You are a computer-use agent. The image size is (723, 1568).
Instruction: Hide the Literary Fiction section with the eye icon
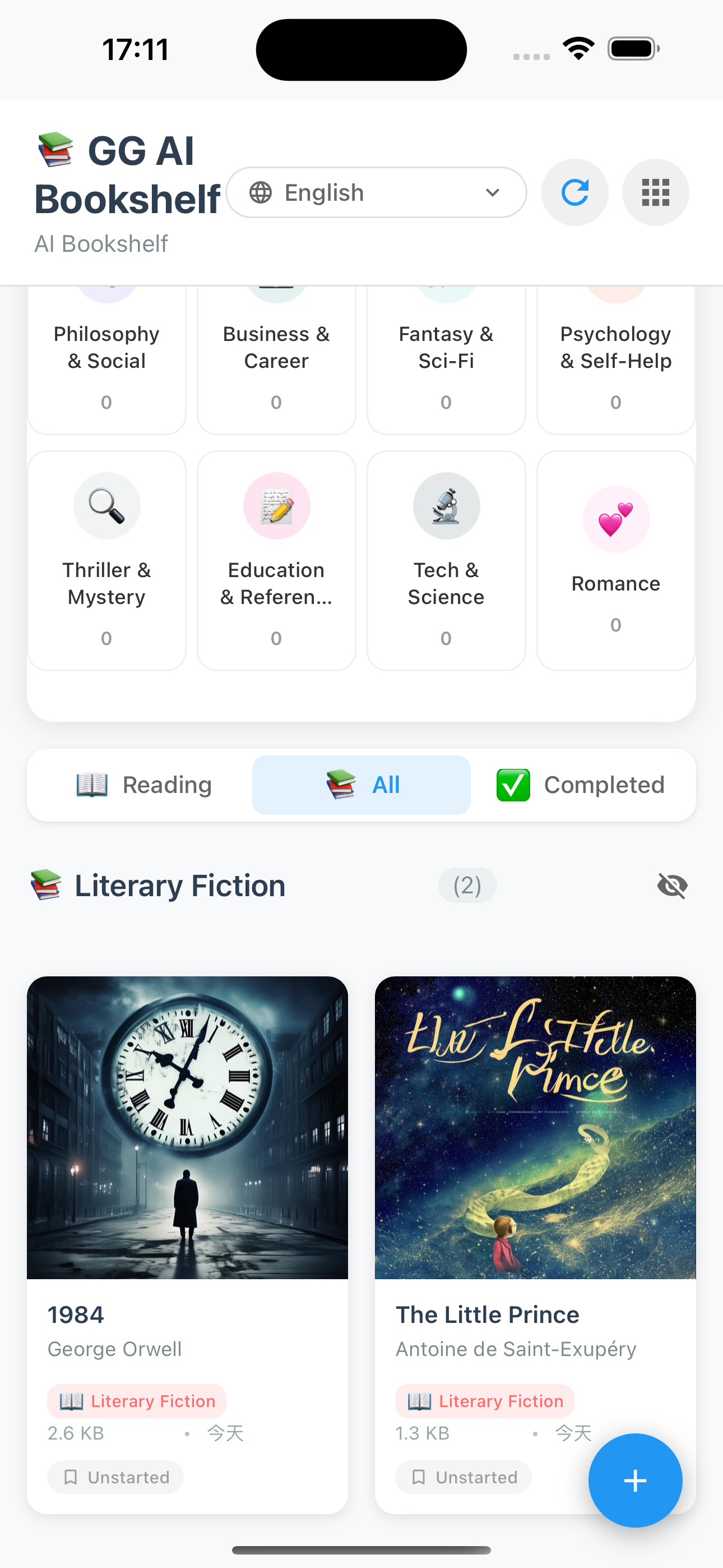(673, 886)
